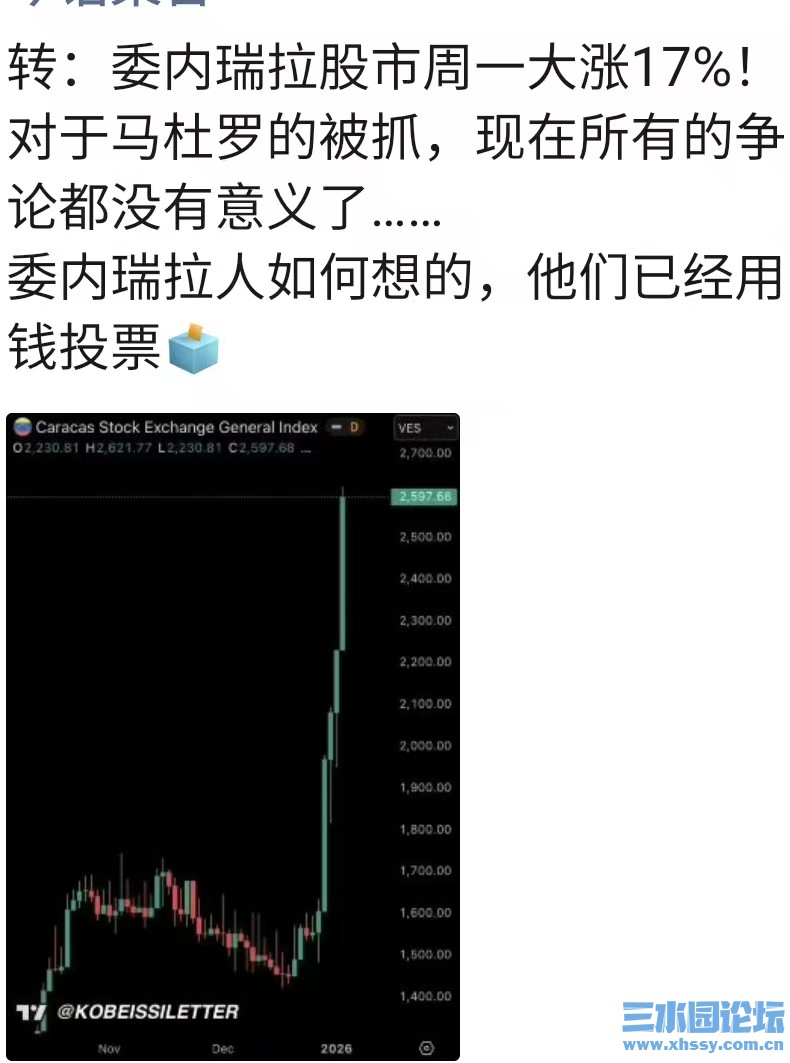Image resolution: width=790 pixels, height=1063 pixels.
Task: Click the TradingView logo at bottom left
Action: coord(31,1011)
